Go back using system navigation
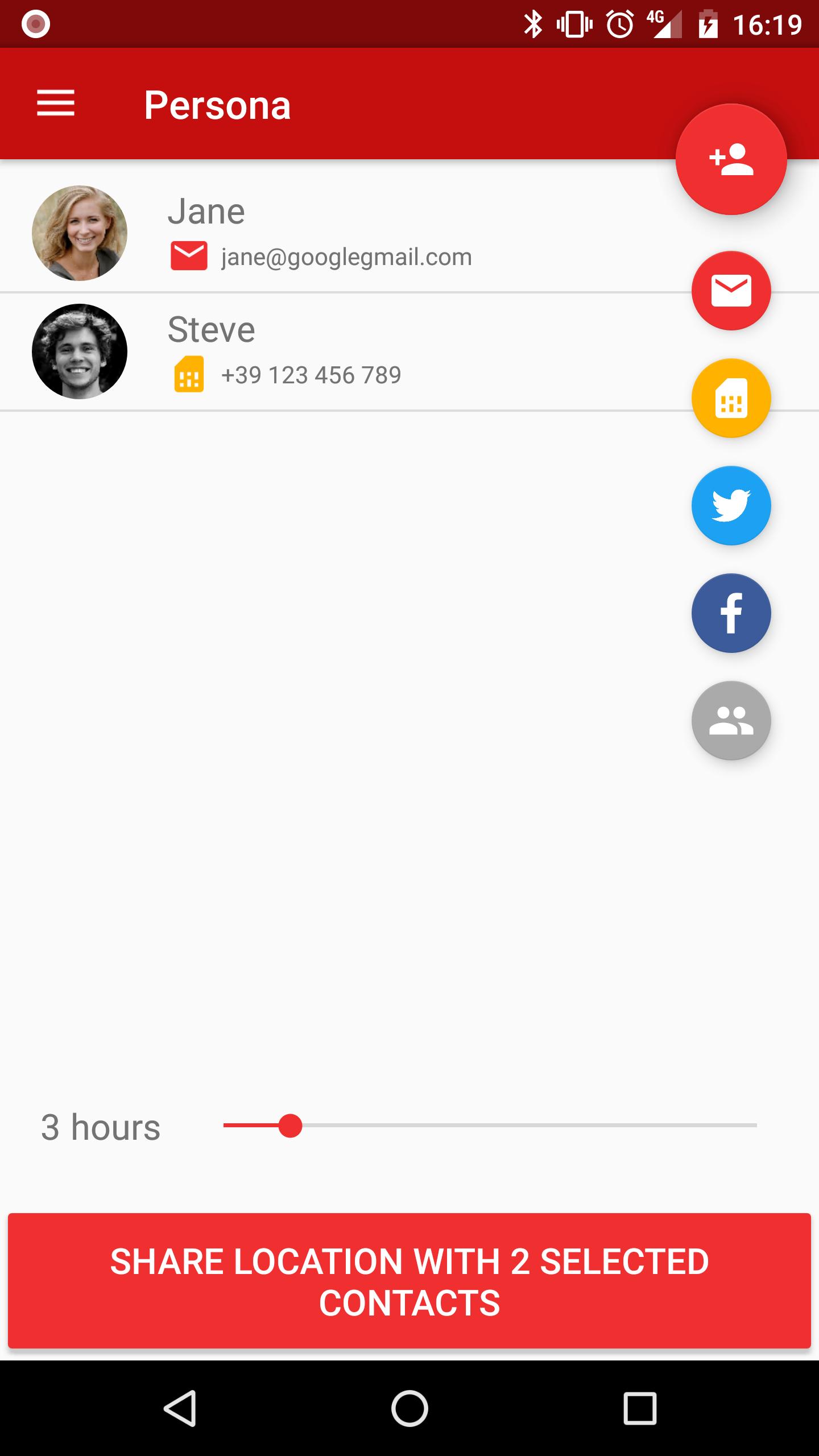The height and width of the screenshot is (1456, 819). click(180, 1408)
